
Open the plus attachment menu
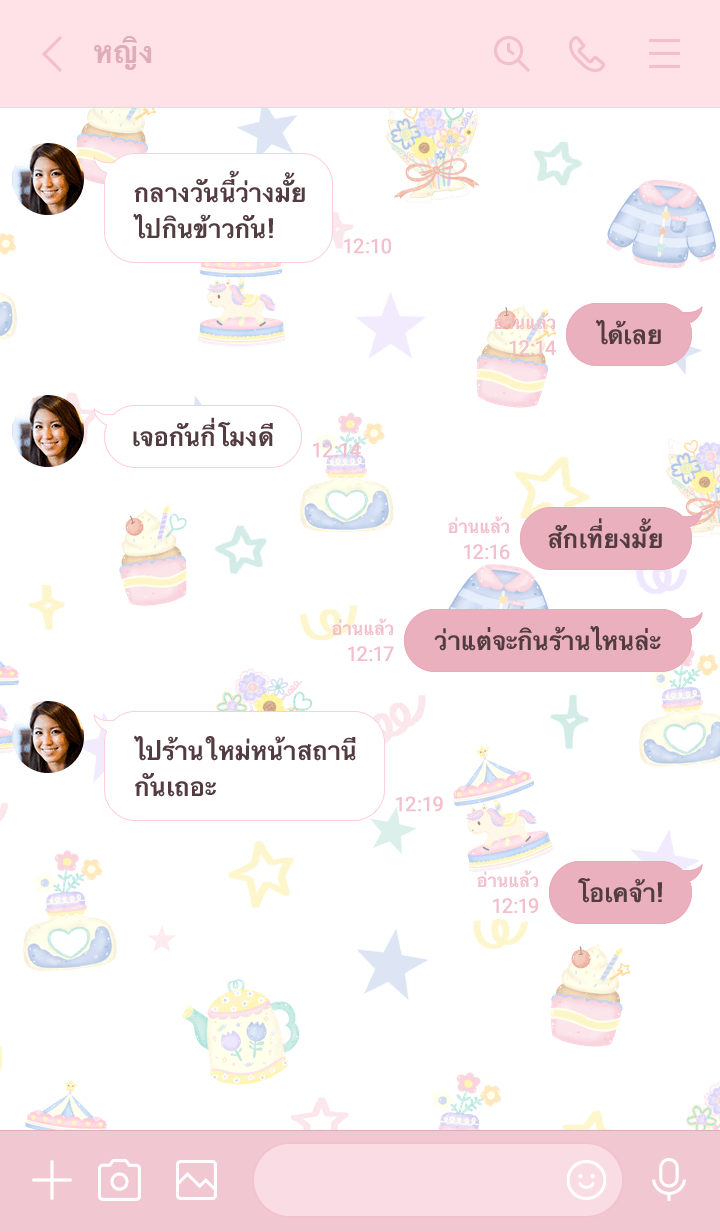(x=52, y=1181)
